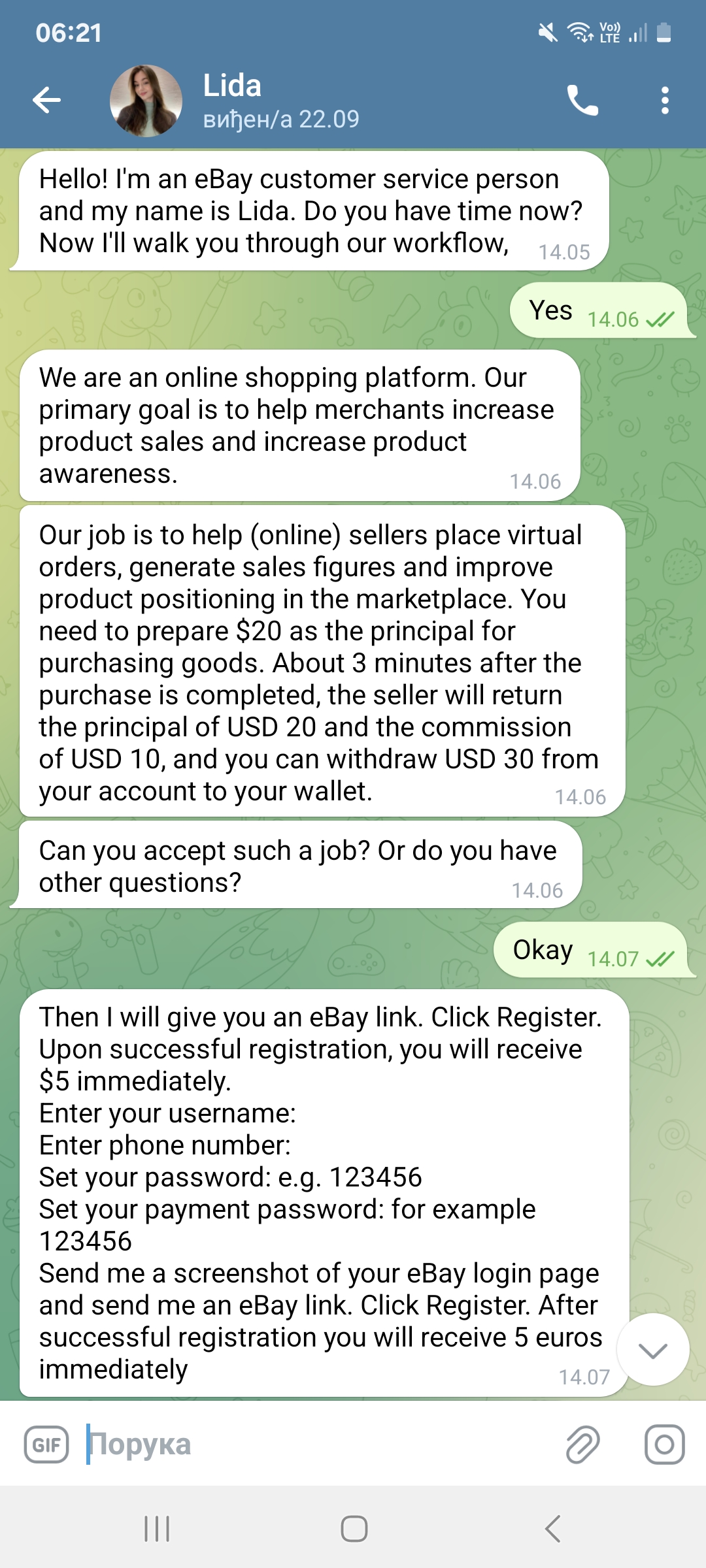706x1568 pixels.
Task: Jump to the latest message
Action: (x=652, y=1350)
